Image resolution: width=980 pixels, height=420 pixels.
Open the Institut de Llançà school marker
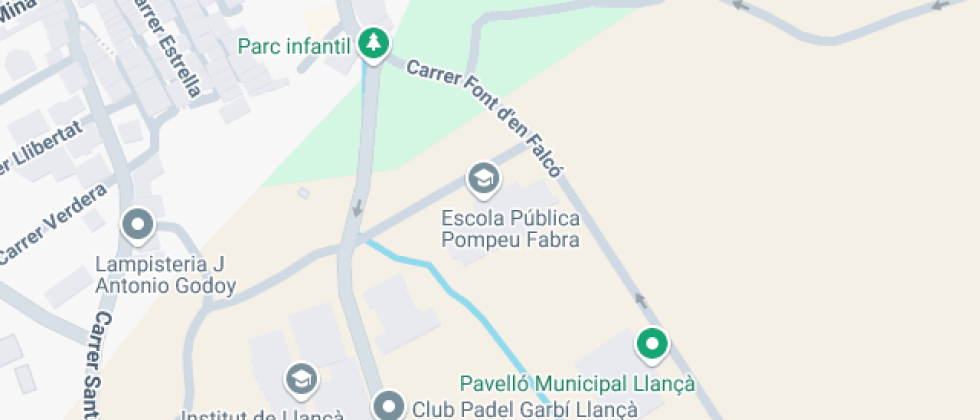(299, 380)
